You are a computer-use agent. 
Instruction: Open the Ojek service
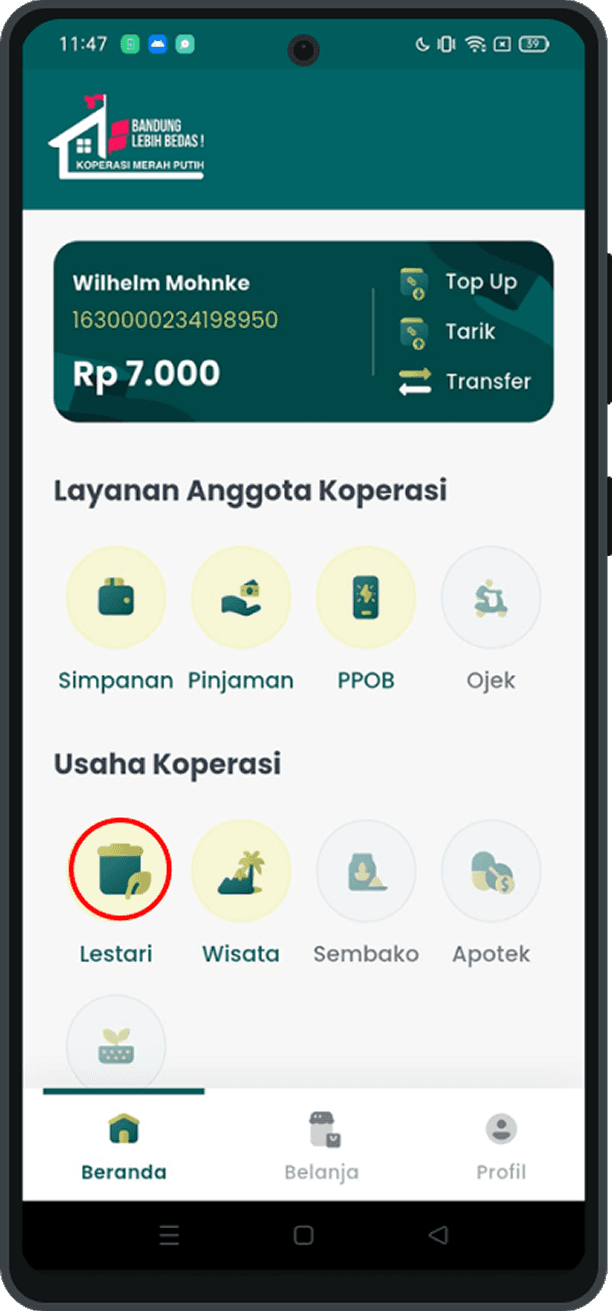[x=491, y=598]
